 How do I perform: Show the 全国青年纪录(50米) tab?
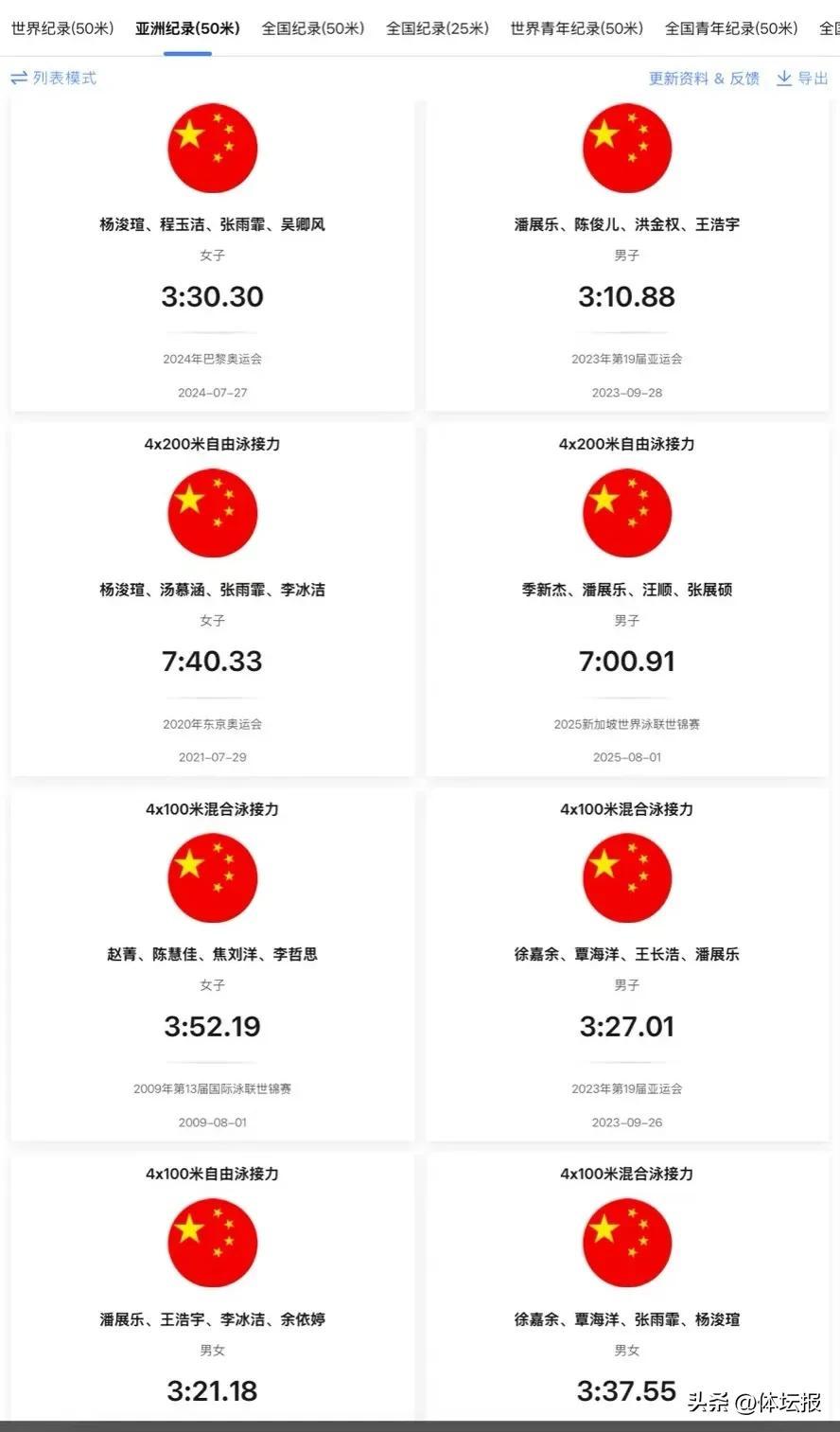(x=731, y=28)
